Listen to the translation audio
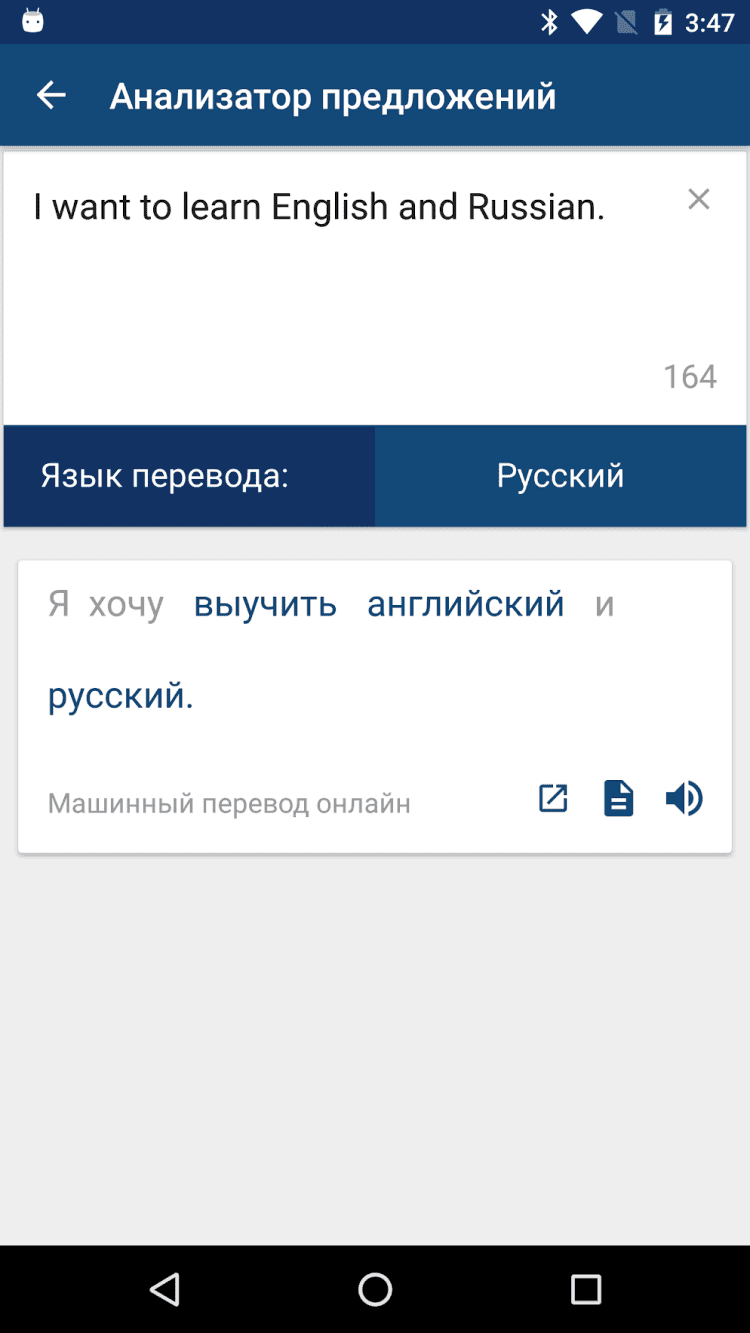This screenshot has height=1333, width=750. (x=685, y=799)
